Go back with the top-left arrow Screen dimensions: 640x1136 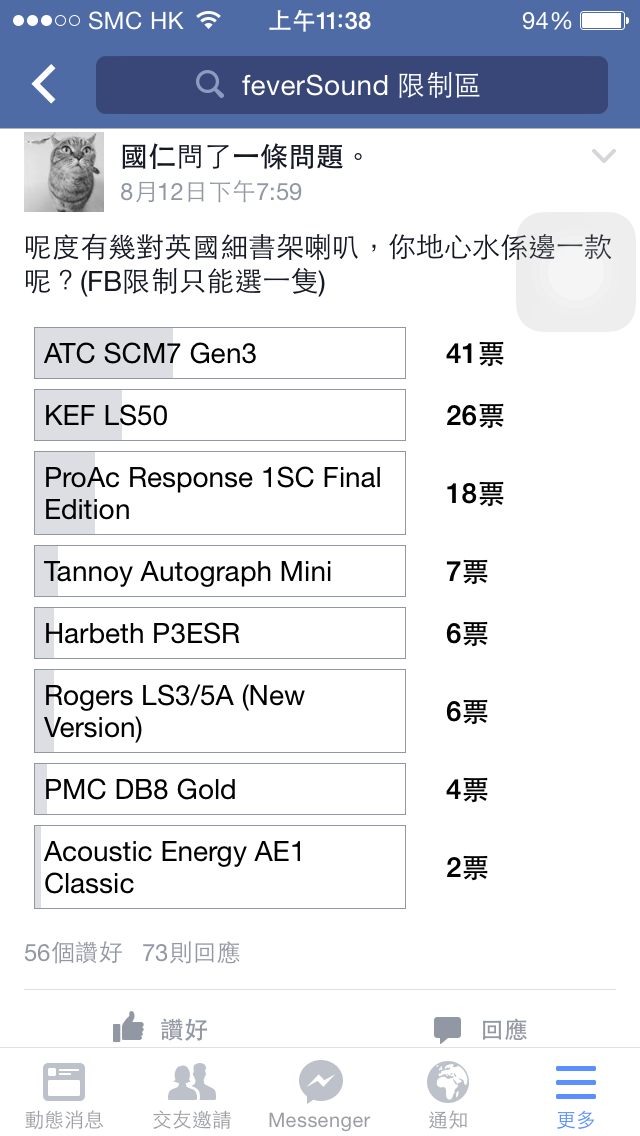(x=43, y=85)
